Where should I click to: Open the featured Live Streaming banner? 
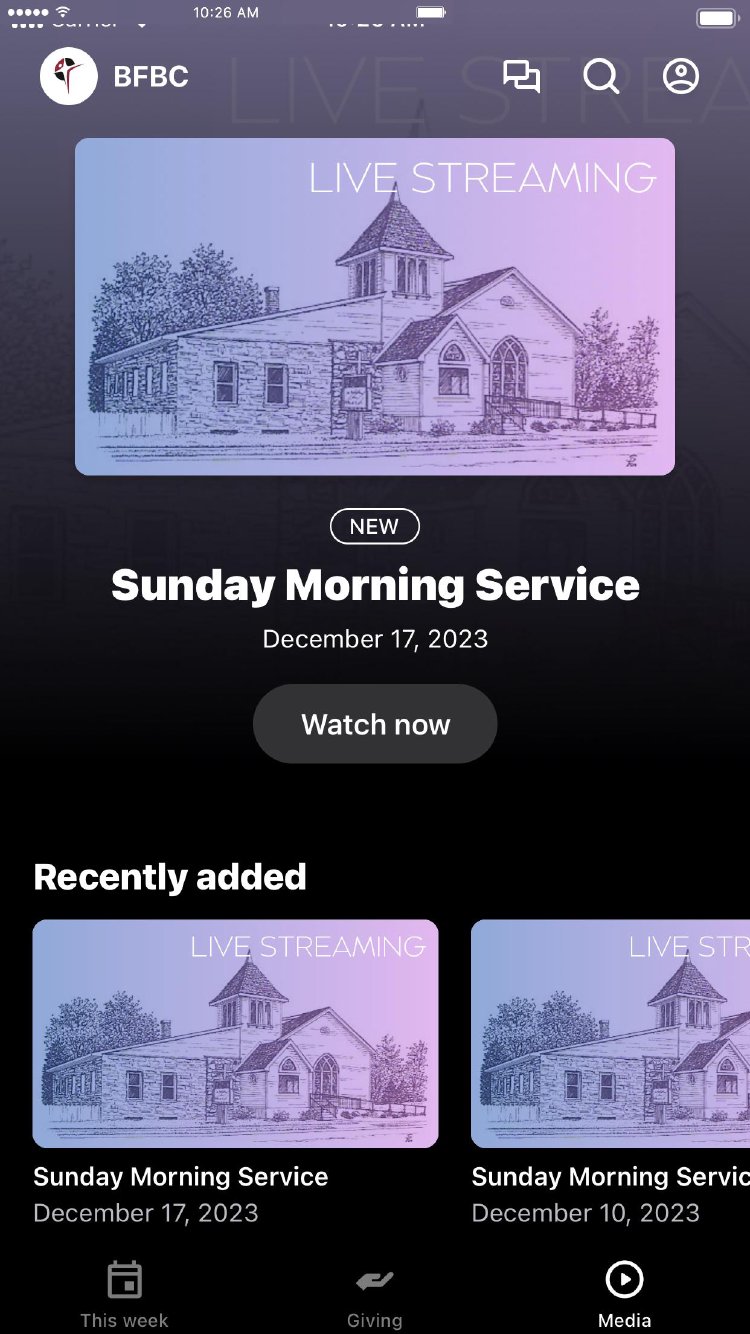tap(375, 306)
